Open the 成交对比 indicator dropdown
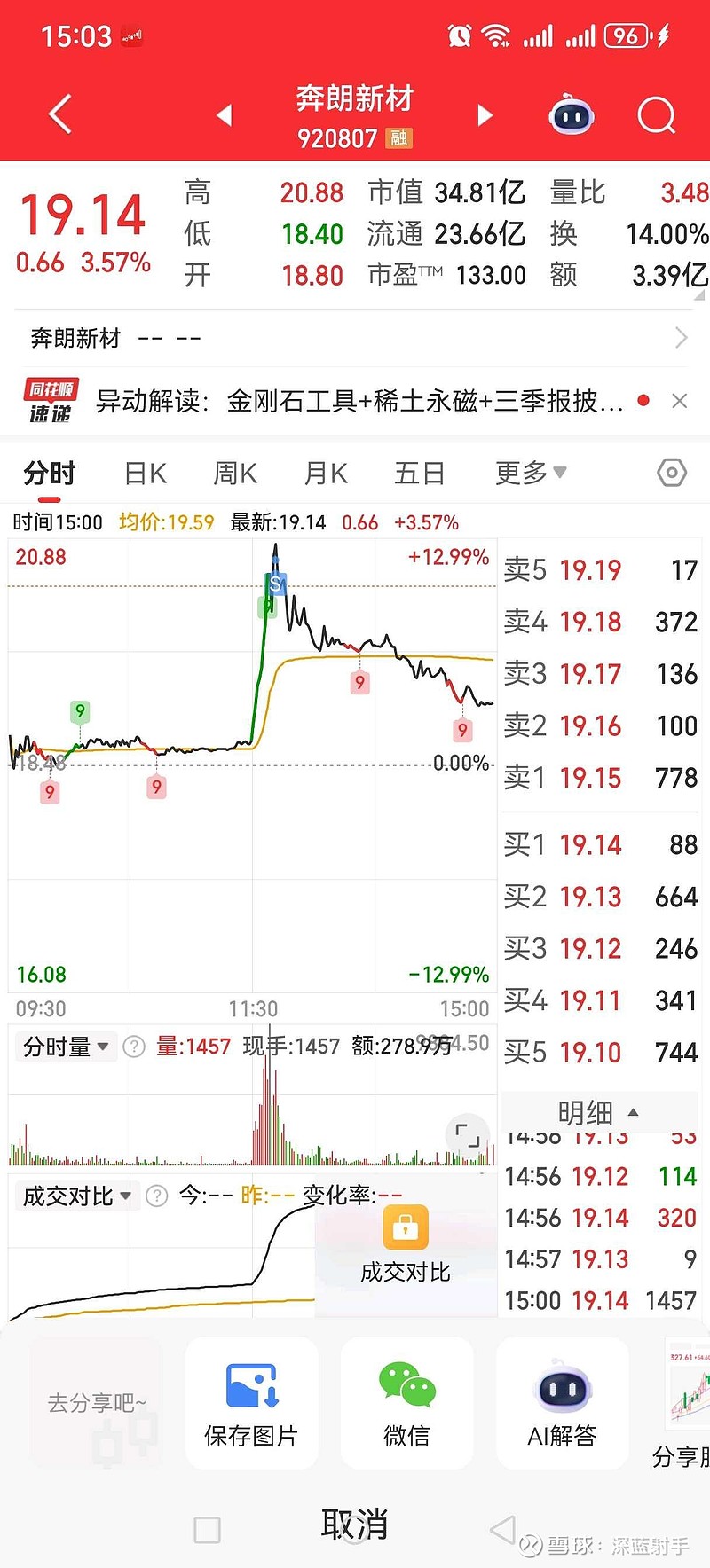Image resolution: width=710 pixels, height=1568 pixels. point(77,1196)
